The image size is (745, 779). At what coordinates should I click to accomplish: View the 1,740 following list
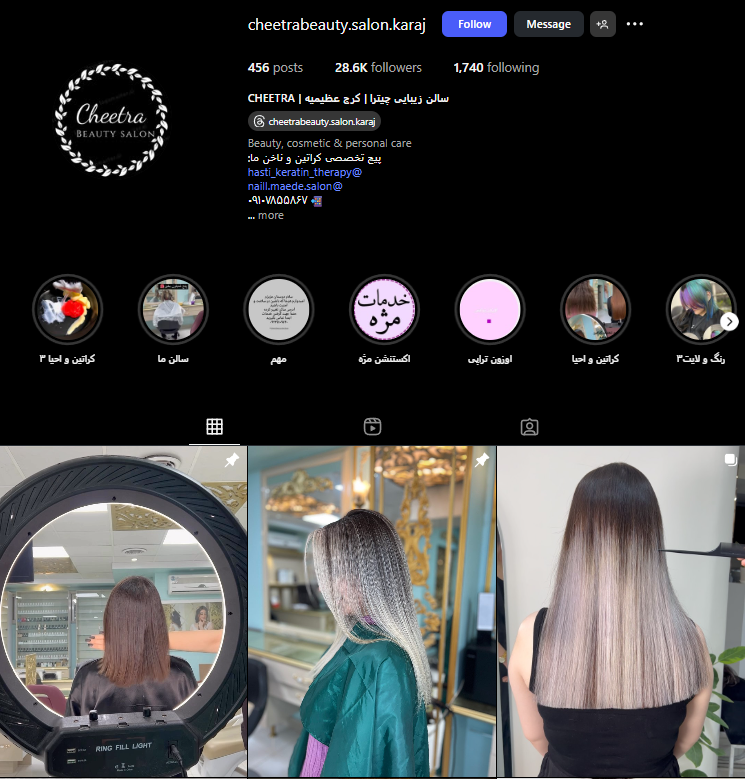496,68
